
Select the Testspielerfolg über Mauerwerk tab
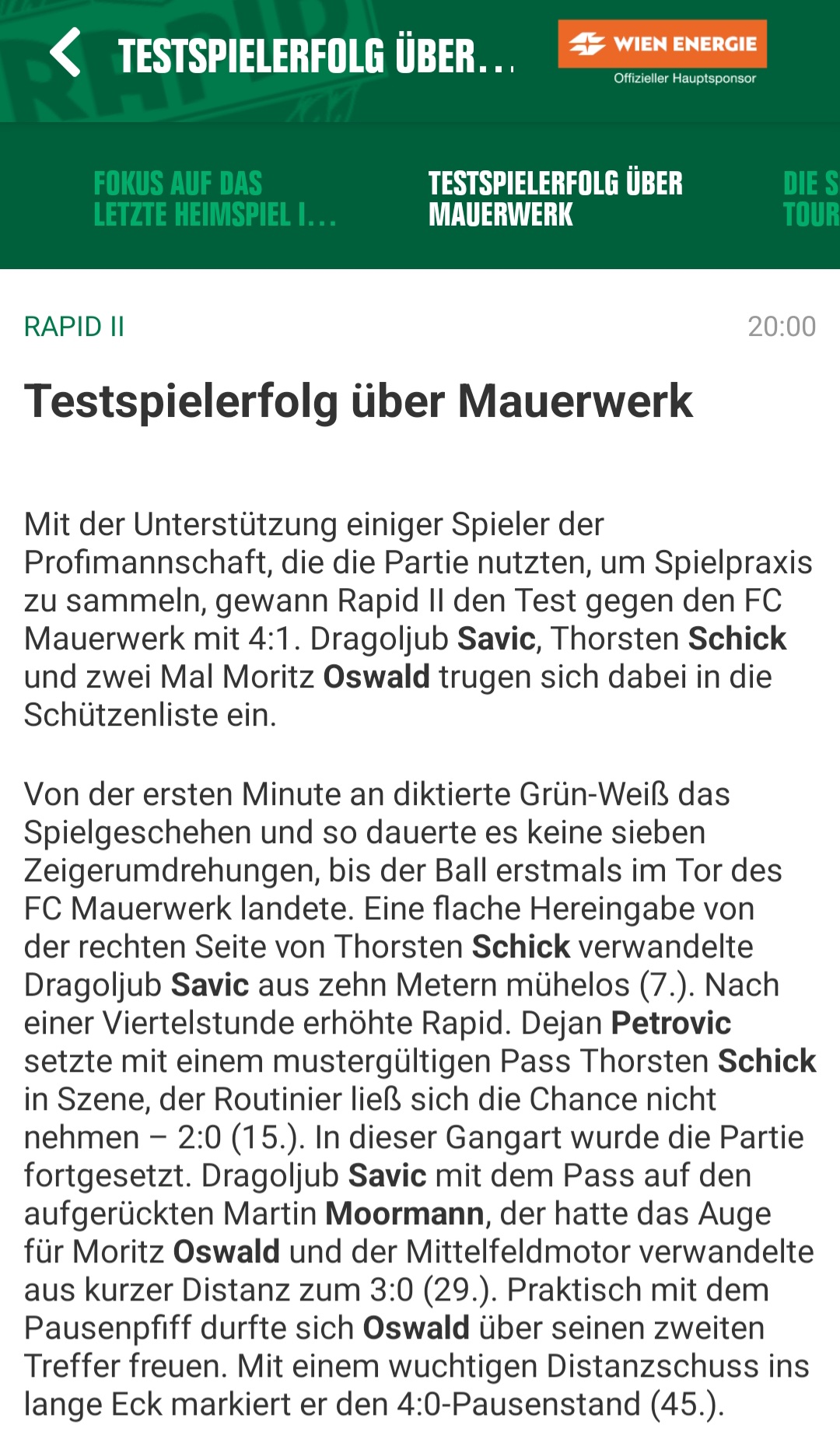[x=555, y=199]
